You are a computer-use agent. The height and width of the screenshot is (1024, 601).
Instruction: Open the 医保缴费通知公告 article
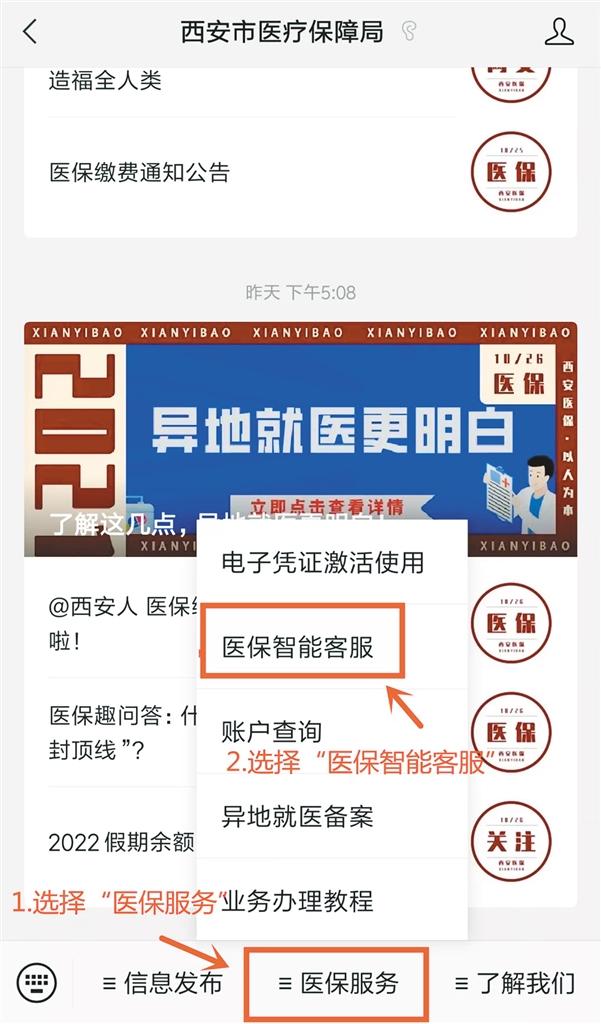pyautogui.click(x=140, y=173)
